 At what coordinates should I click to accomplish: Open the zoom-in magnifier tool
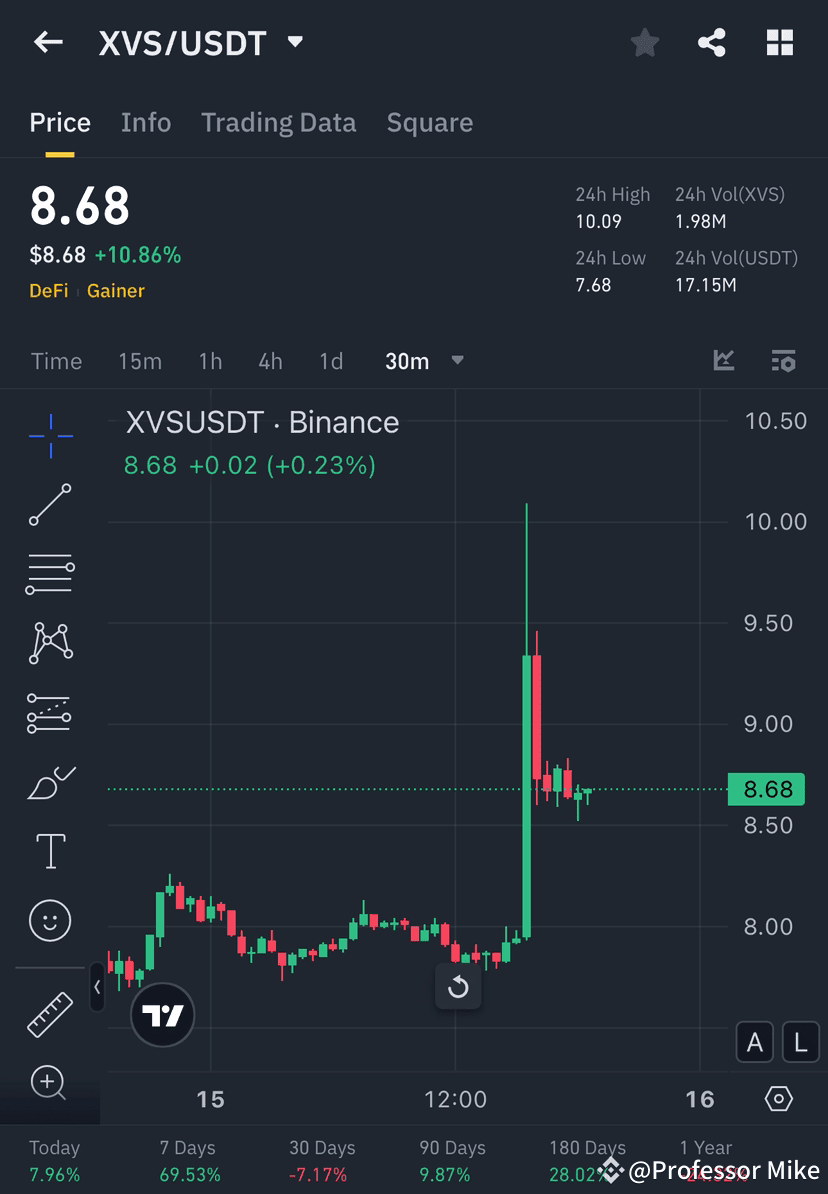[x=50, y=1083]
